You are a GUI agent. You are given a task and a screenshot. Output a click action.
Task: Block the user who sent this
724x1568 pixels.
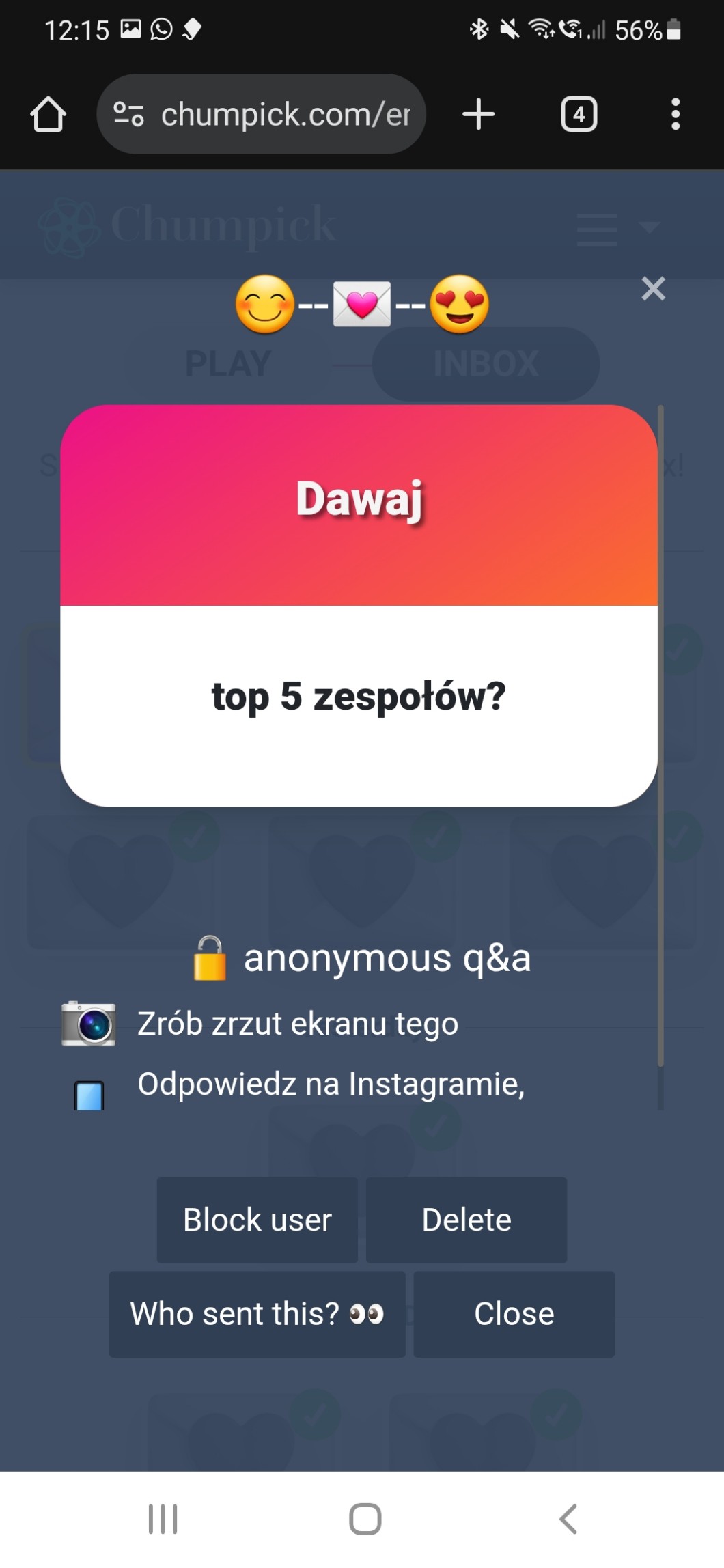coord(257,1220)
